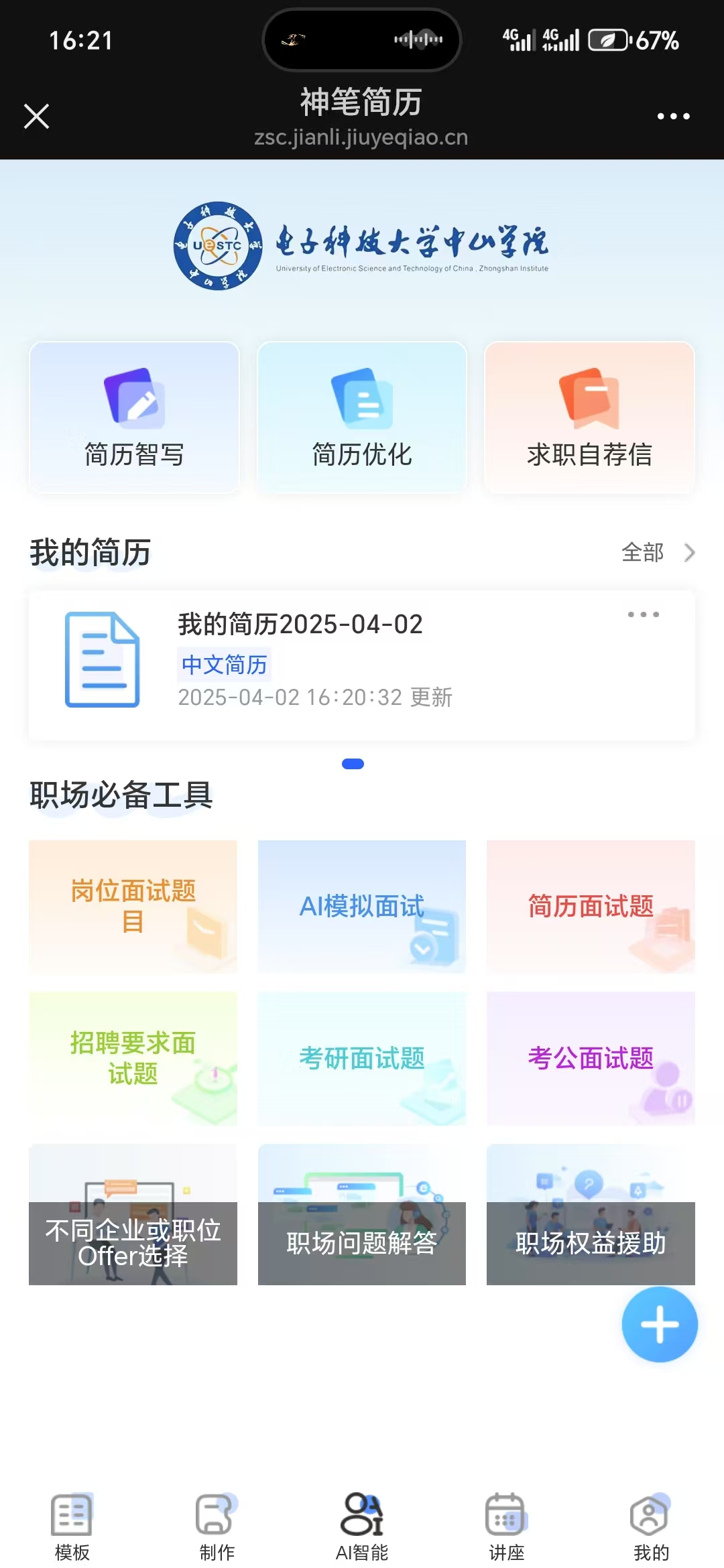The image size is (724, 1568).
Task: View 全部 resumes
Action: (657, 553)
